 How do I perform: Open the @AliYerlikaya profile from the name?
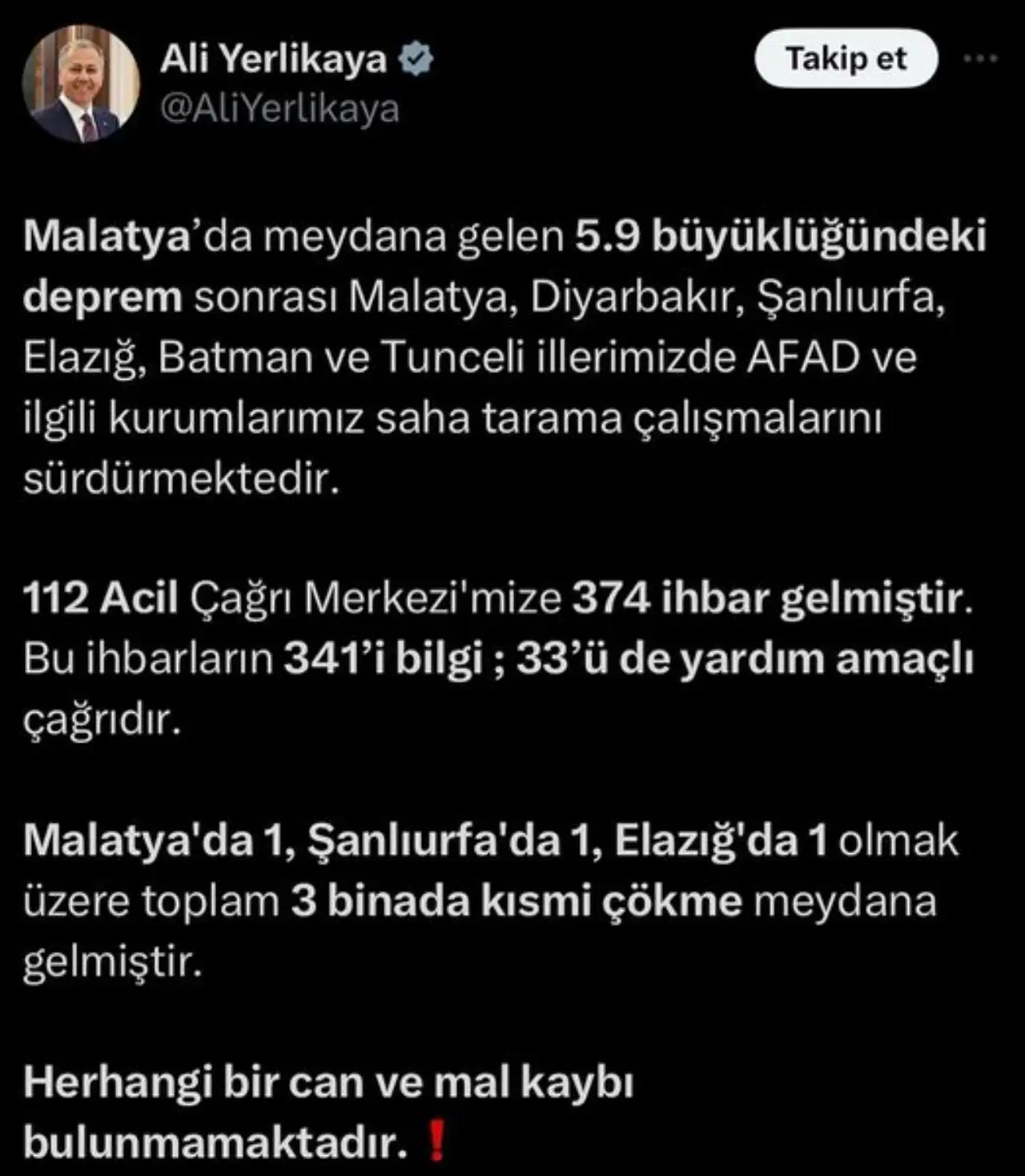pos(272,59)
